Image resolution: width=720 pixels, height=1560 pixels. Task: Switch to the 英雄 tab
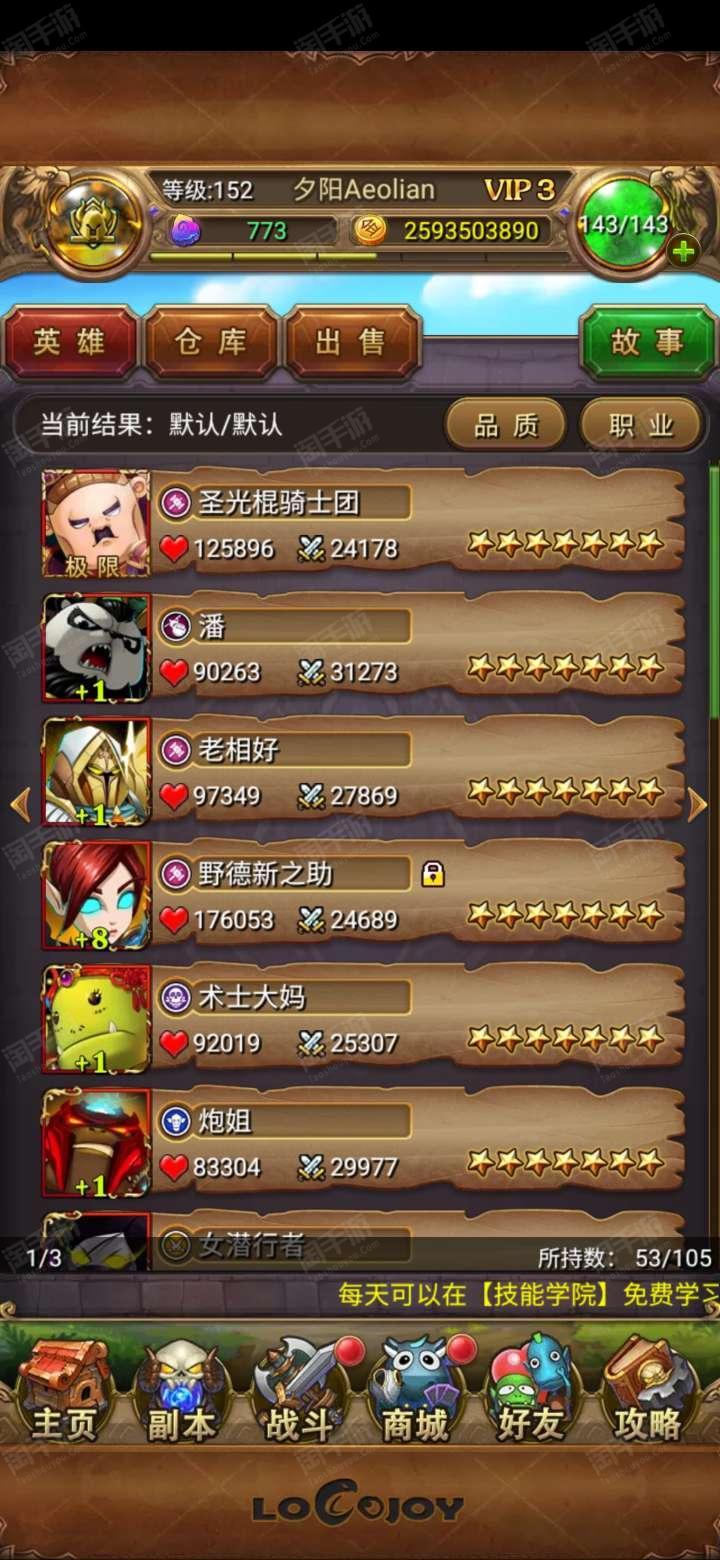pos(70,343)
